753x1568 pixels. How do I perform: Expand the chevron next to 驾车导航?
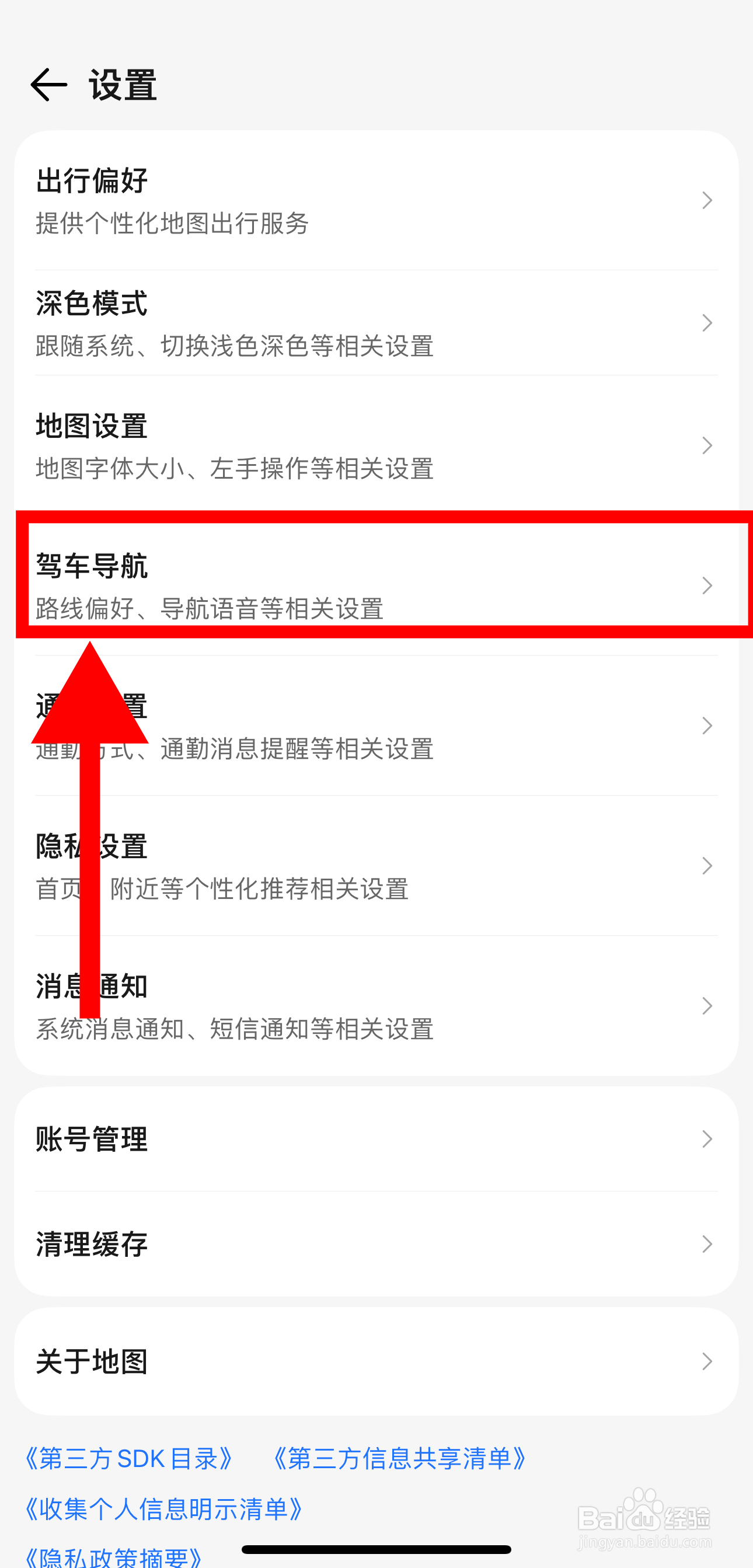click(x=706, y=586)
